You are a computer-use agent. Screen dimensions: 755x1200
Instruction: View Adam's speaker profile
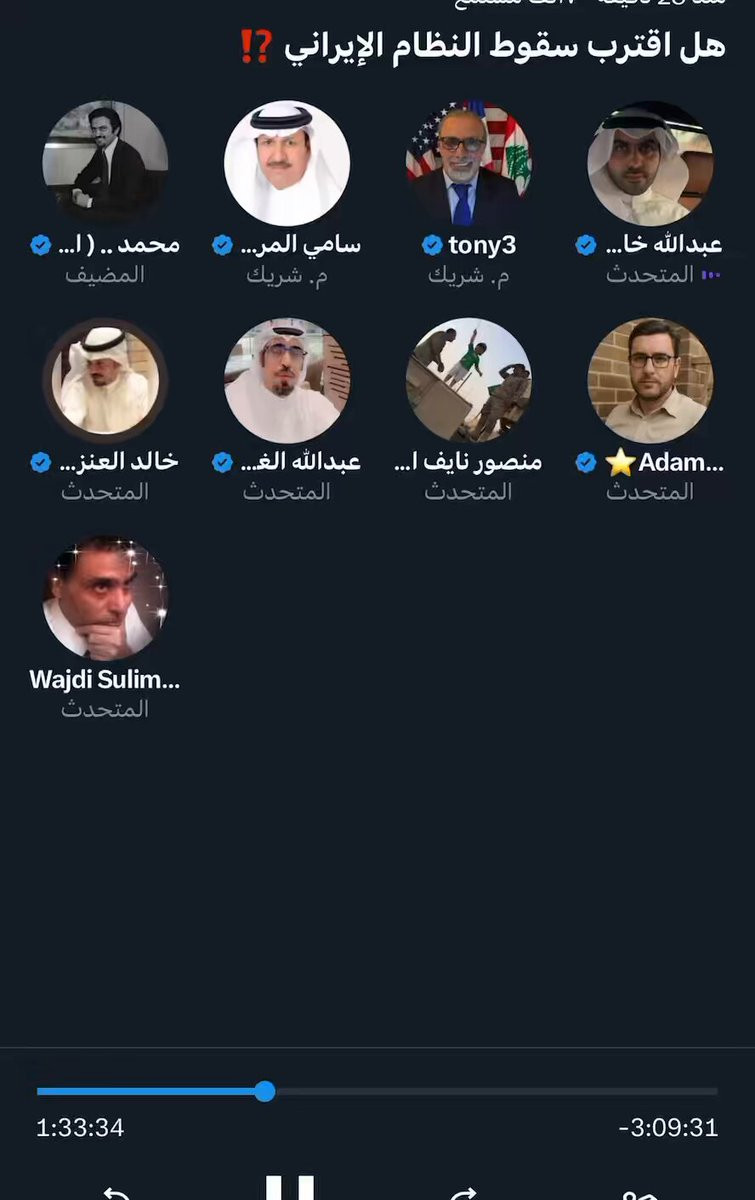(650, 380)
